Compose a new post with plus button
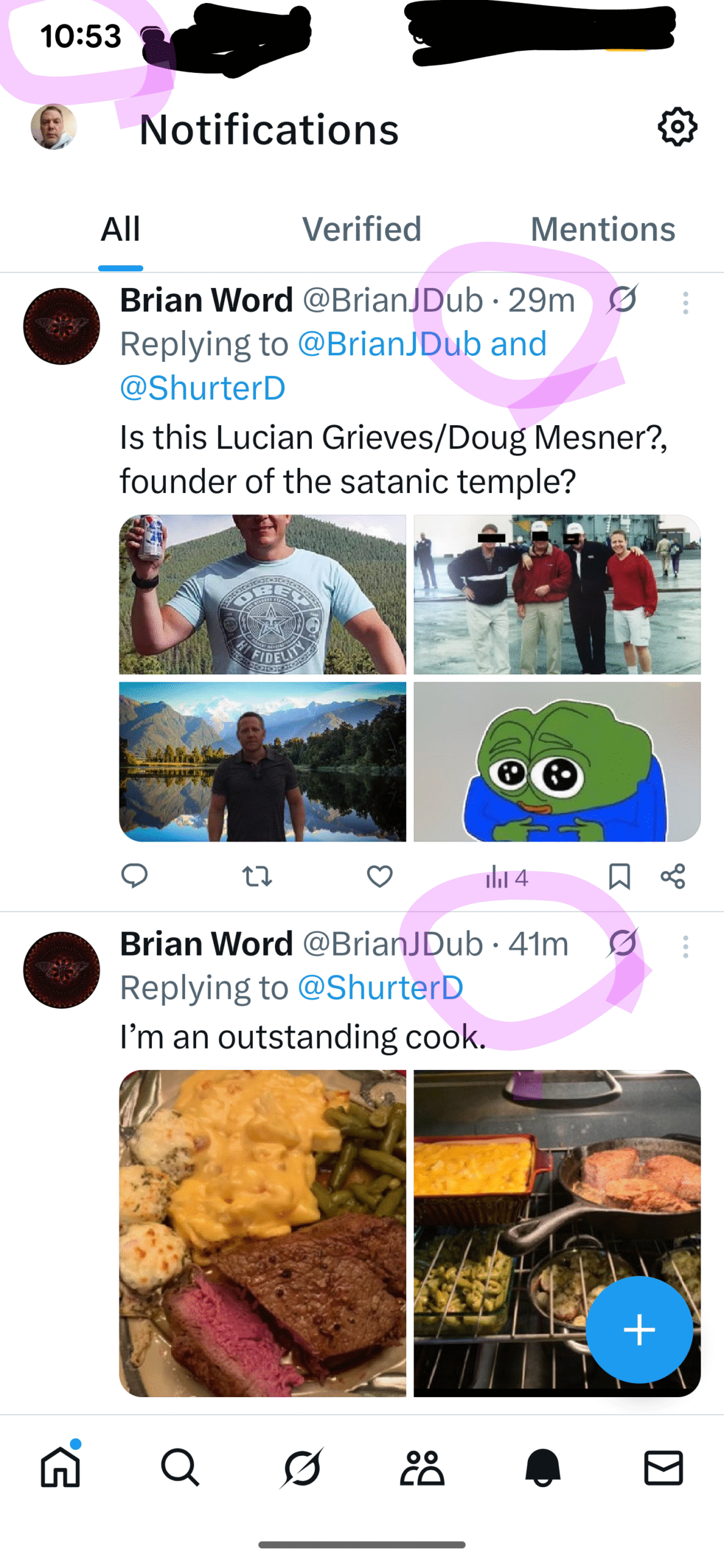 click(x=639, y=1330)
